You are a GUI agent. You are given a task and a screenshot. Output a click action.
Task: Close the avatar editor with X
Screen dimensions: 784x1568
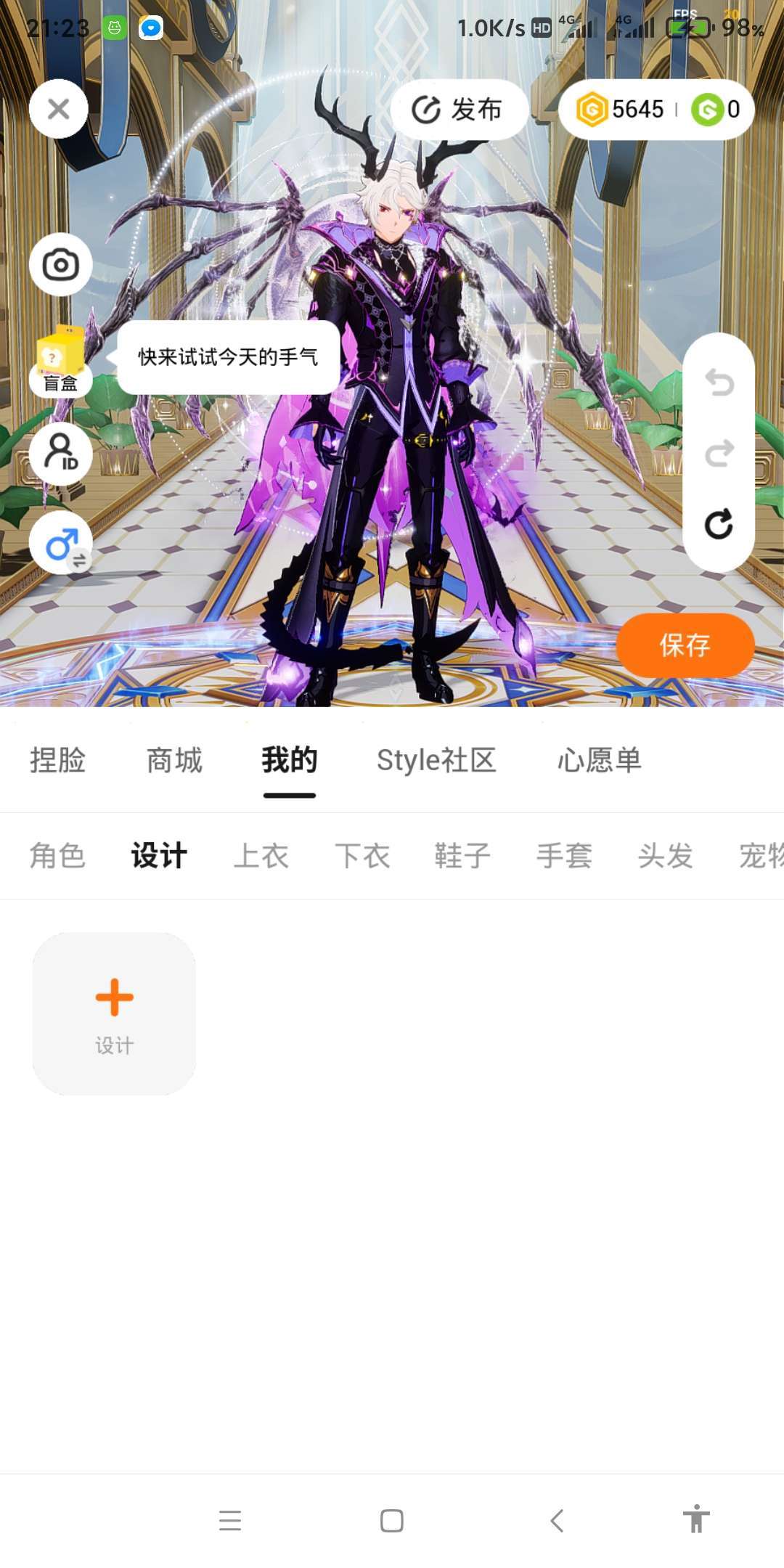(59, 109)
